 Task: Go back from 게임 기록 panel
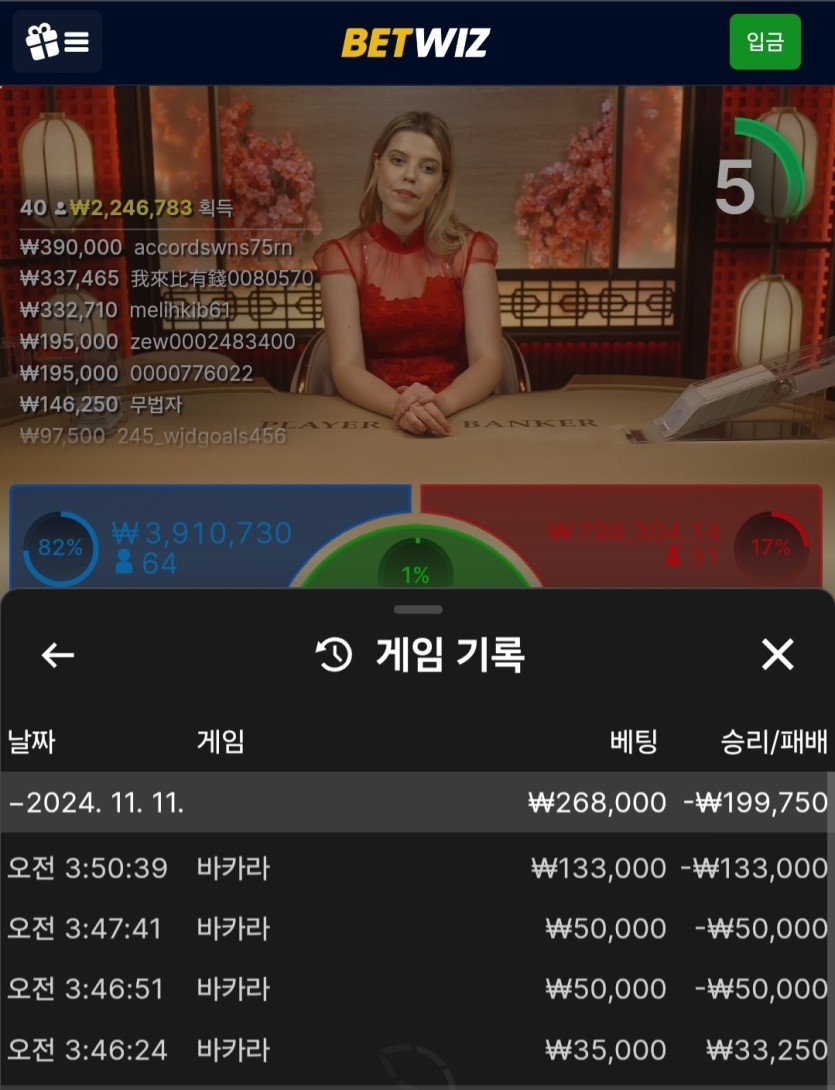(x=58, y=655)
